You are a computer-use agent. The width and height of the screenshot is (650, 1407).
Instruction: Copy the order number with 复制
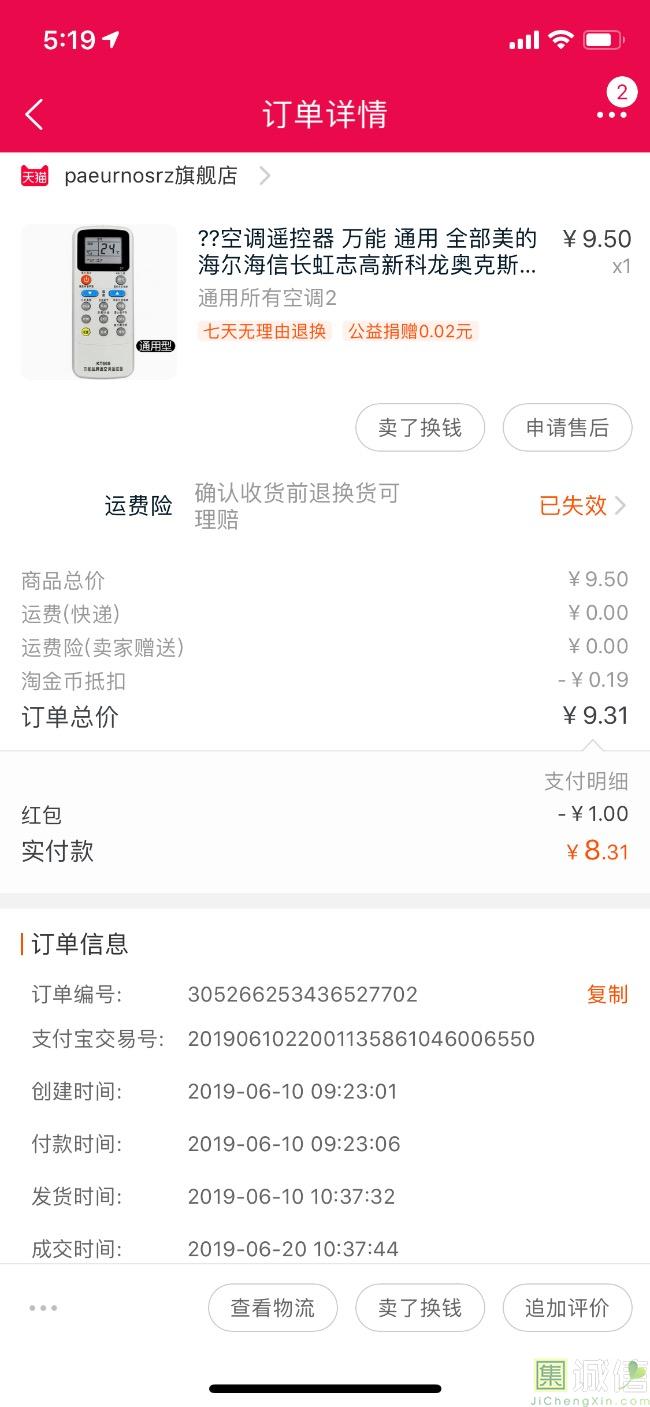[x=607, y=994]
